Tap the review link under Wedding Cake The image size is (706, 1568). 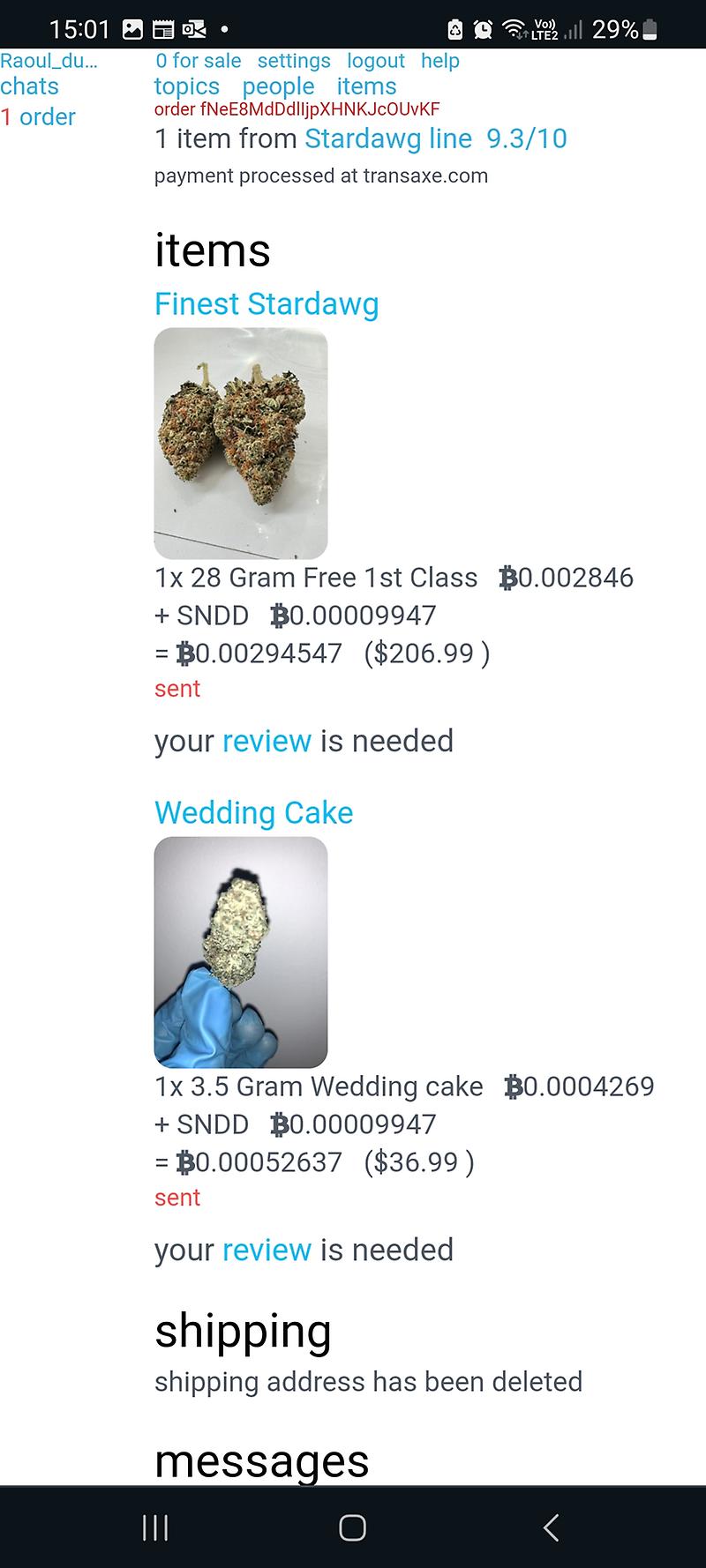[267, 1251]
